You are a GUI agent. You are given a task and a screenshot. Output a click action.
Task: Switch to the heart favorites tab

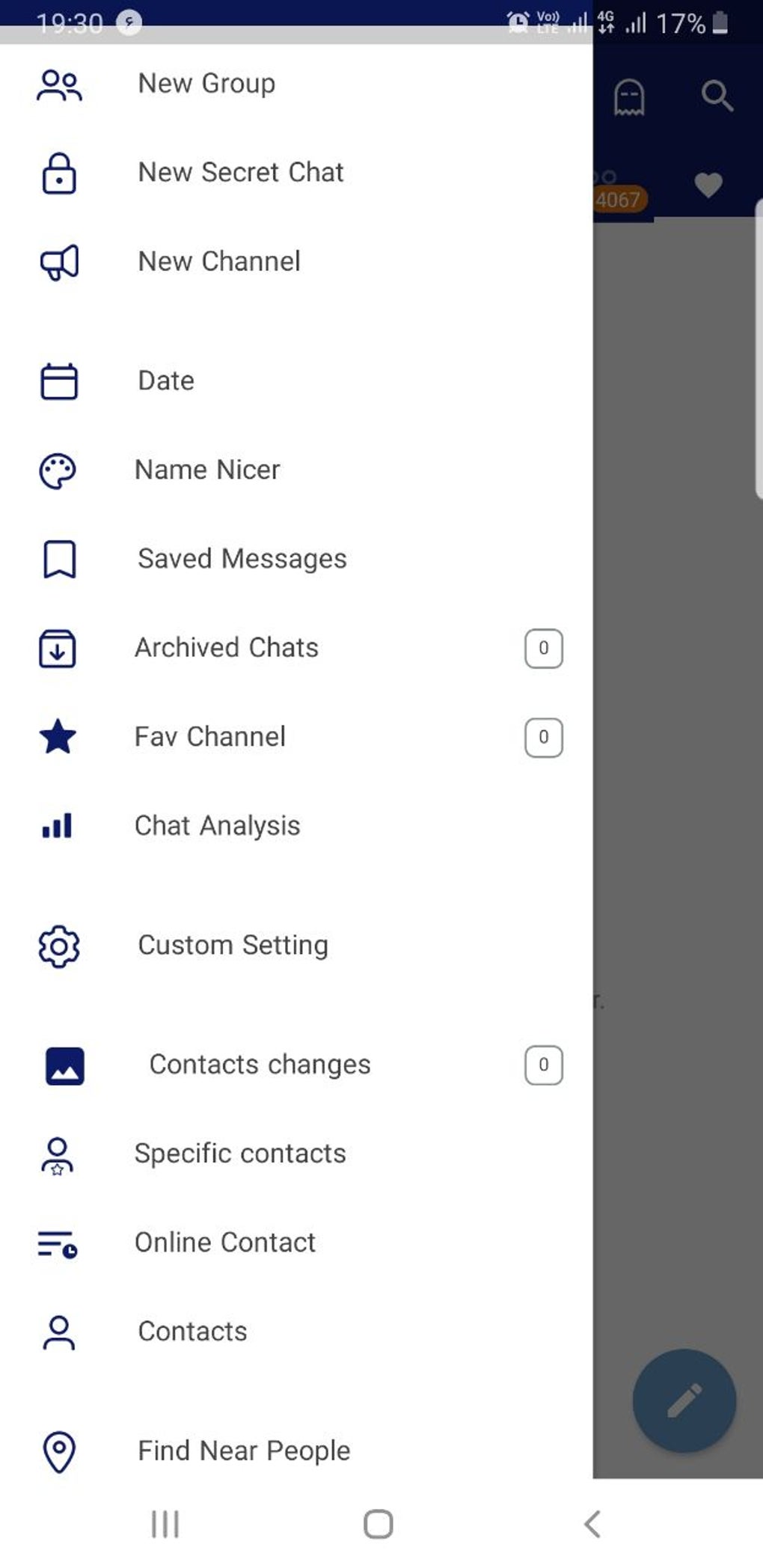pos(708,185)
